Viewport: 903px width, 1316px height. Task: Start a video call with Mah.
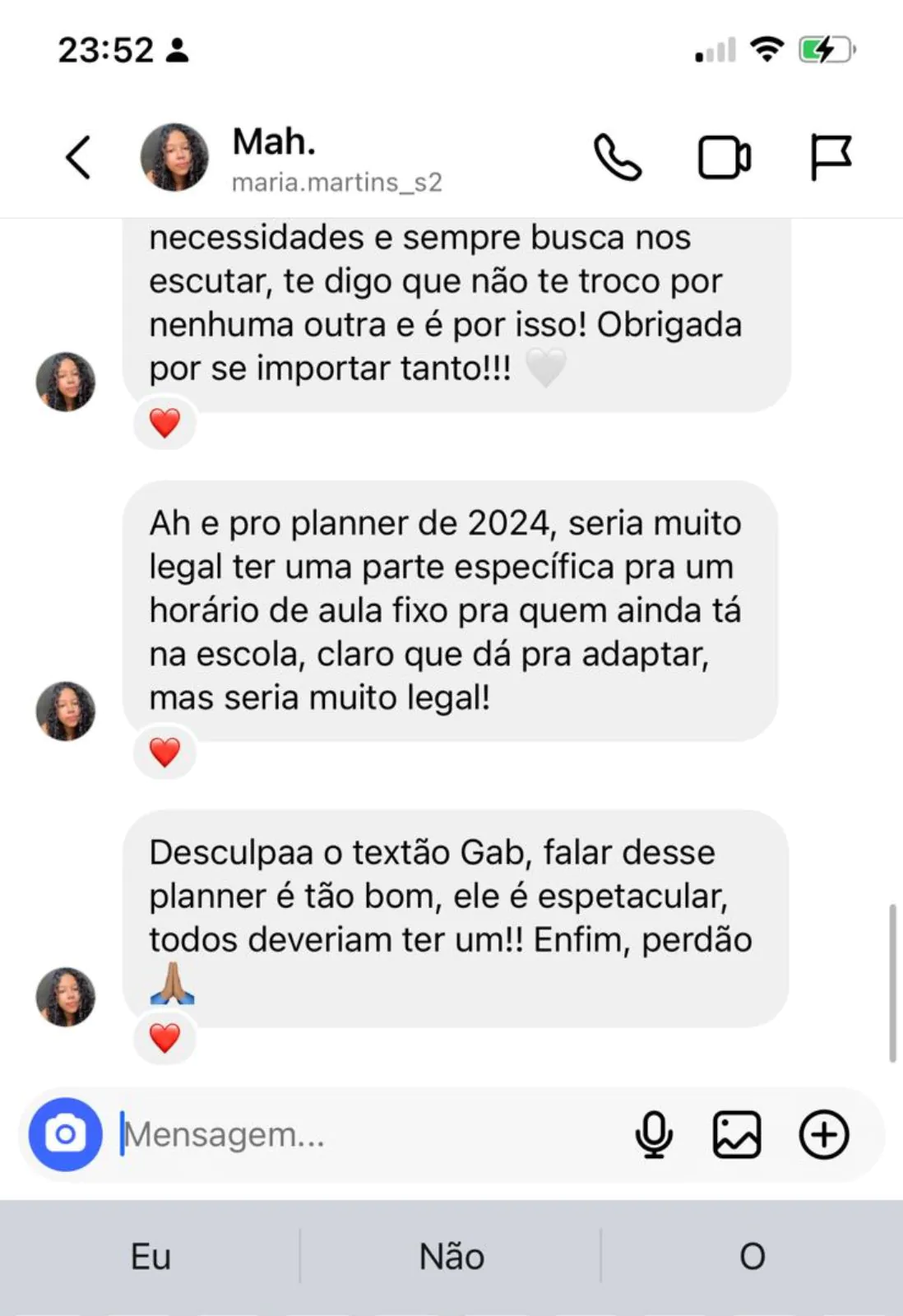724,157
